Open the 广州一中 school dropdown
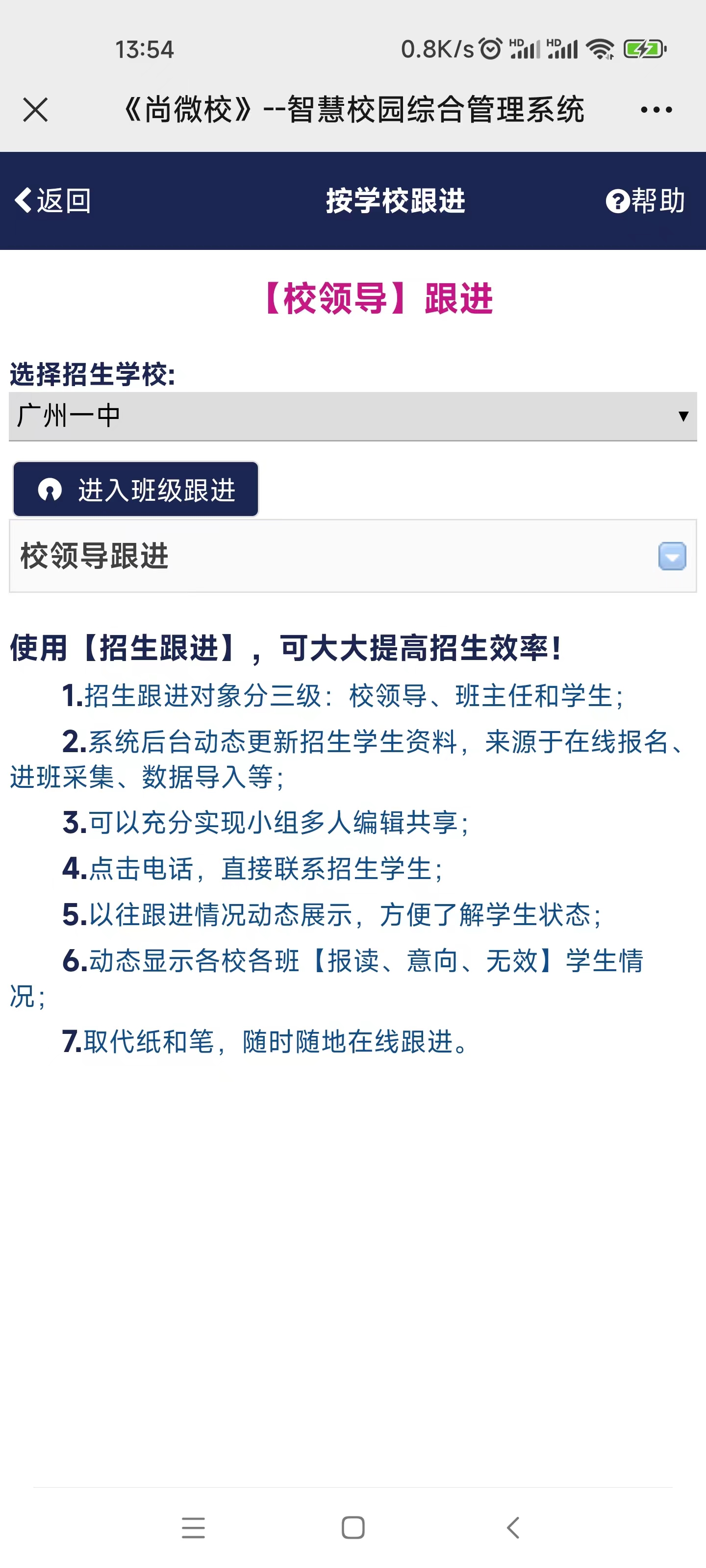Image resolution: width=706 pixels, height=1568 pixels. click(x=353, y=416)
